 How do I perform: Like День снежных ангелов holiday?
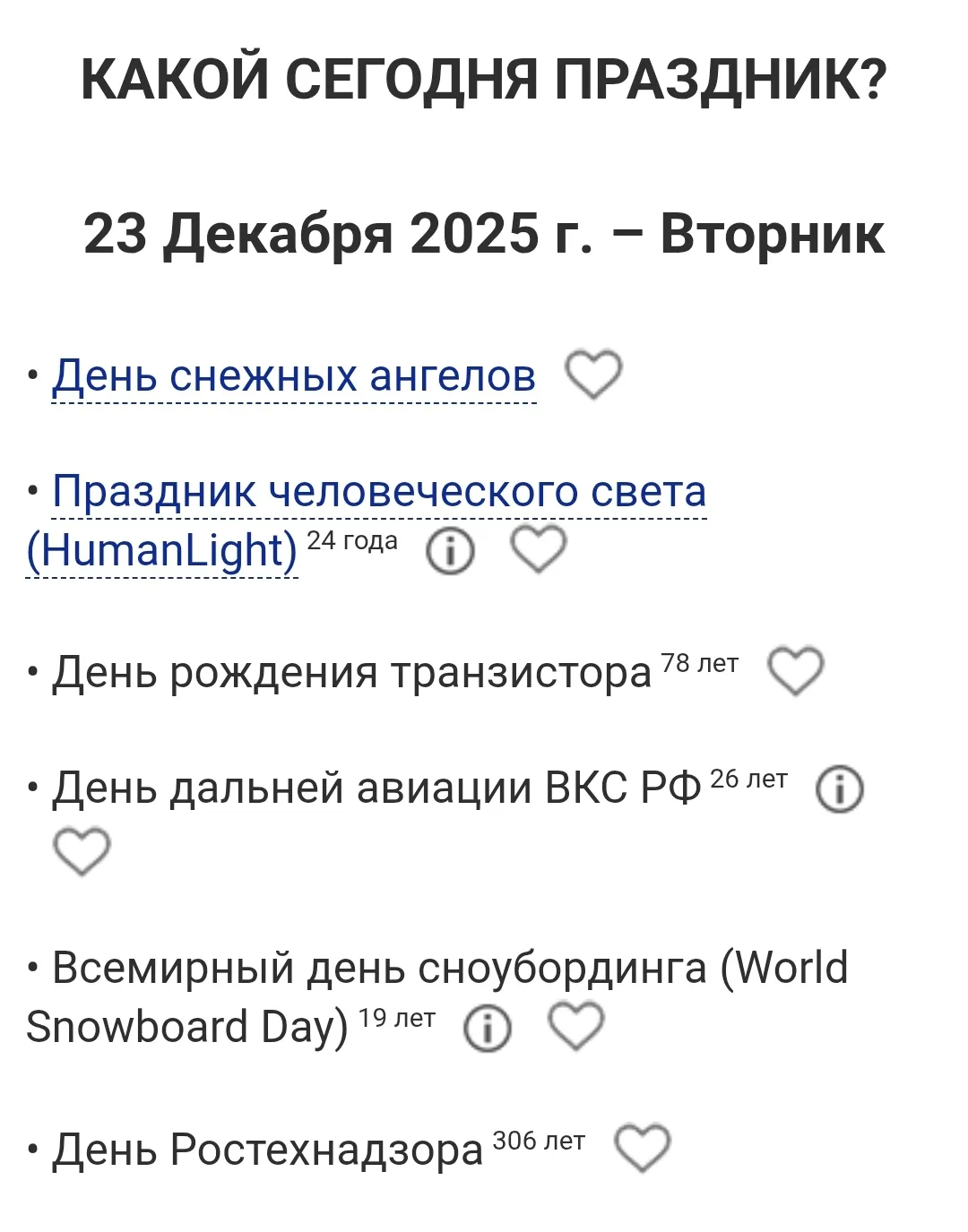pyautogui.click(x=592, y=374)
